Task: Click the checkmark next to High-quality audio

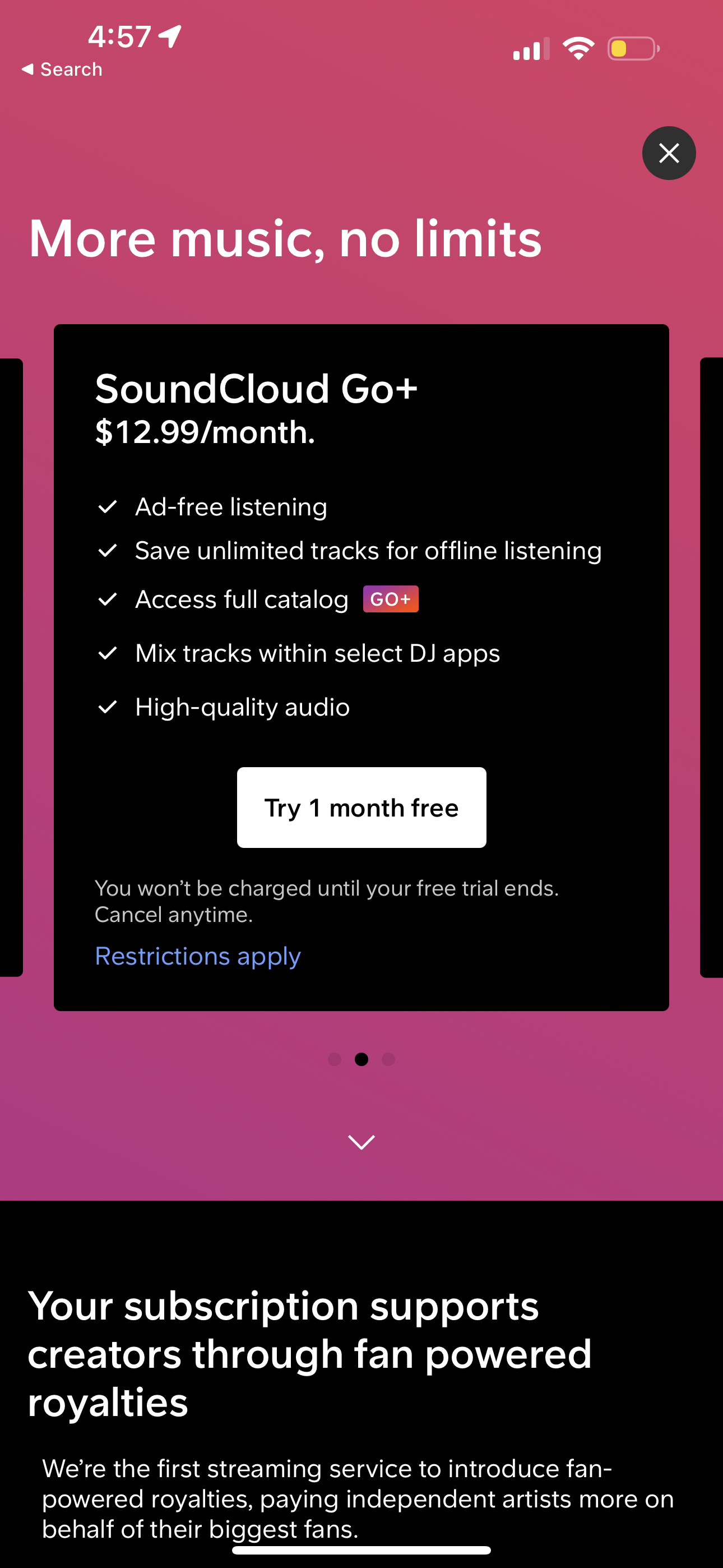Action: [x=108, y=707]
